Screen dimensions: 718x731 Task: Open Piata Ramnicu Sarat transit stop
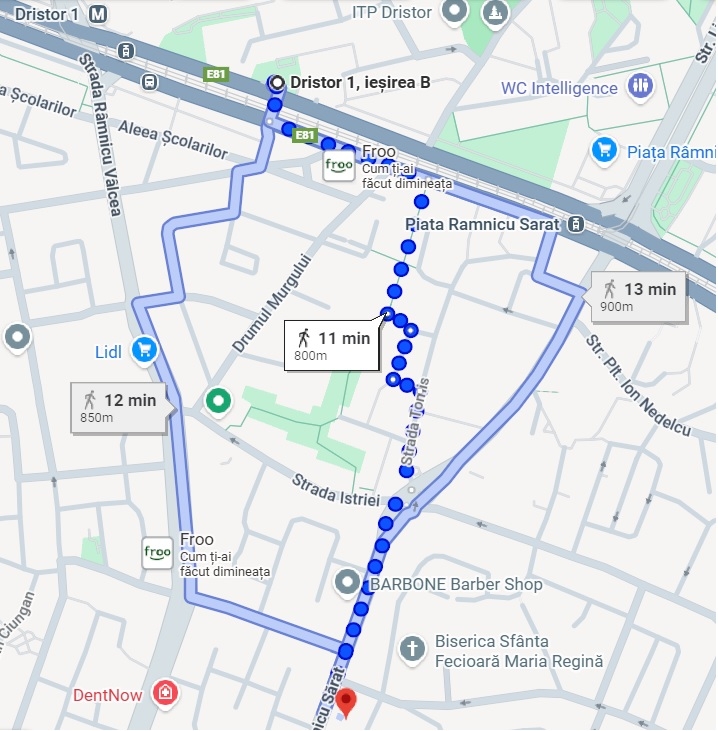click(x=575, y=224)
